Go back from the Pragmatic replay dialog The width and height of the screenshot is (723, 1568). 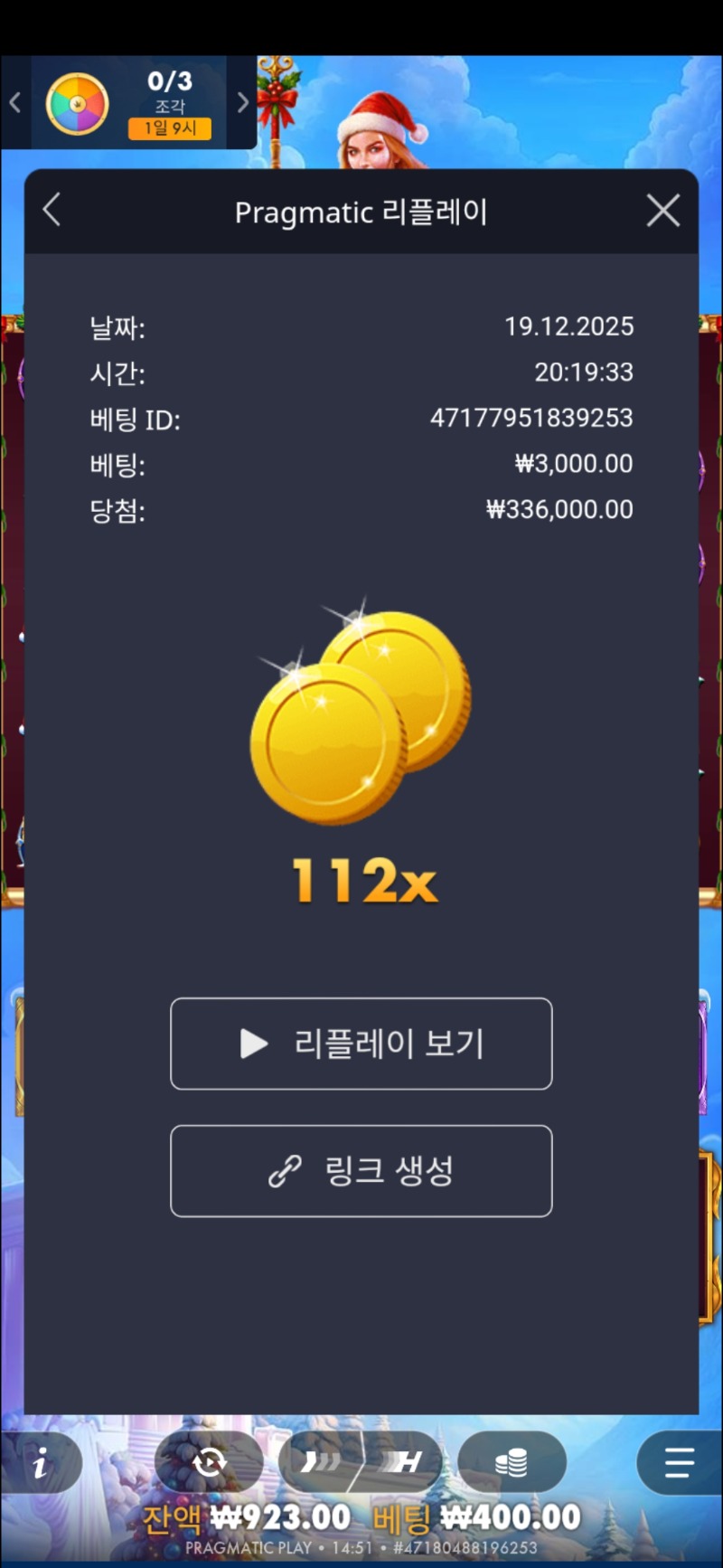(52, 211)
